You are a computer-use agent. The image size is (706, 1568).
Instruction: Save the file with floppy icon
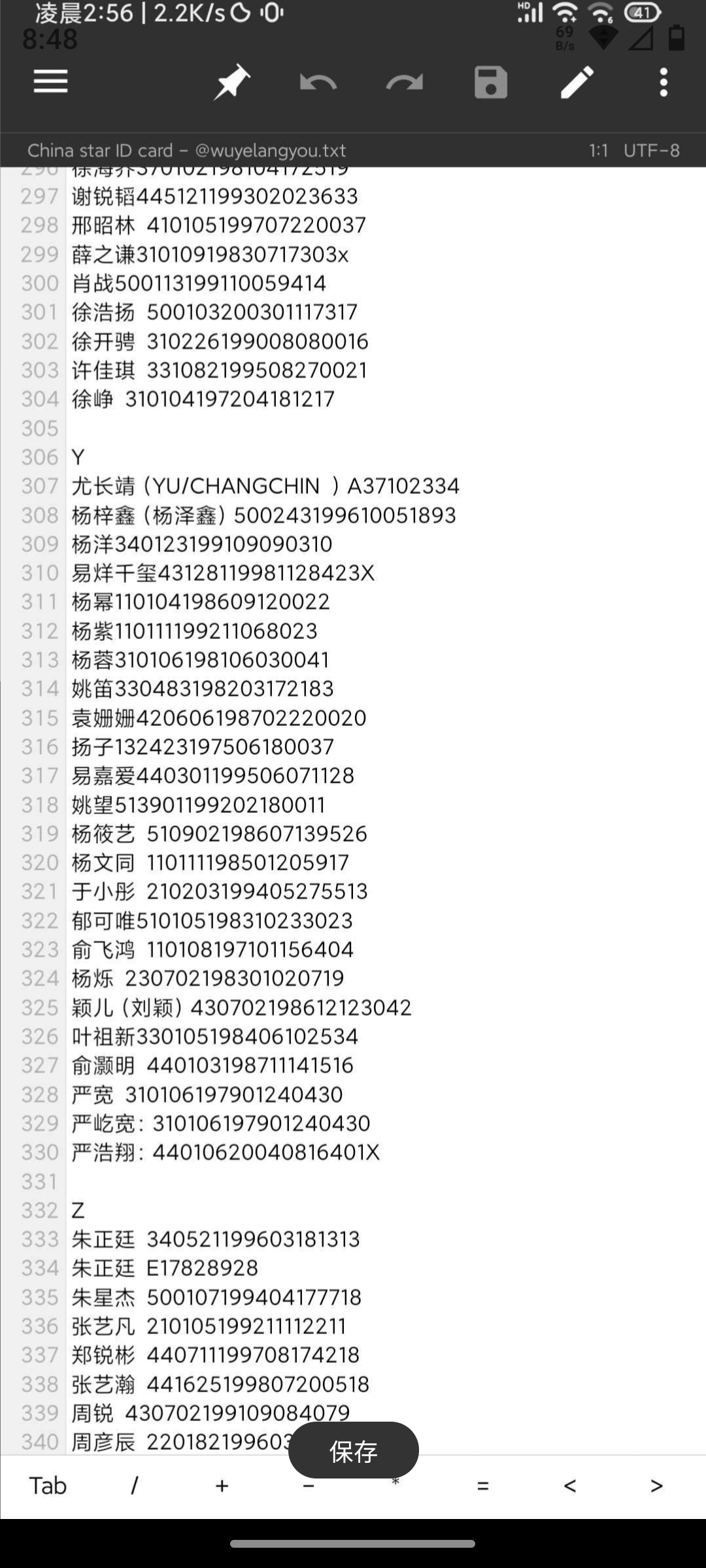[x=491, y=82]
